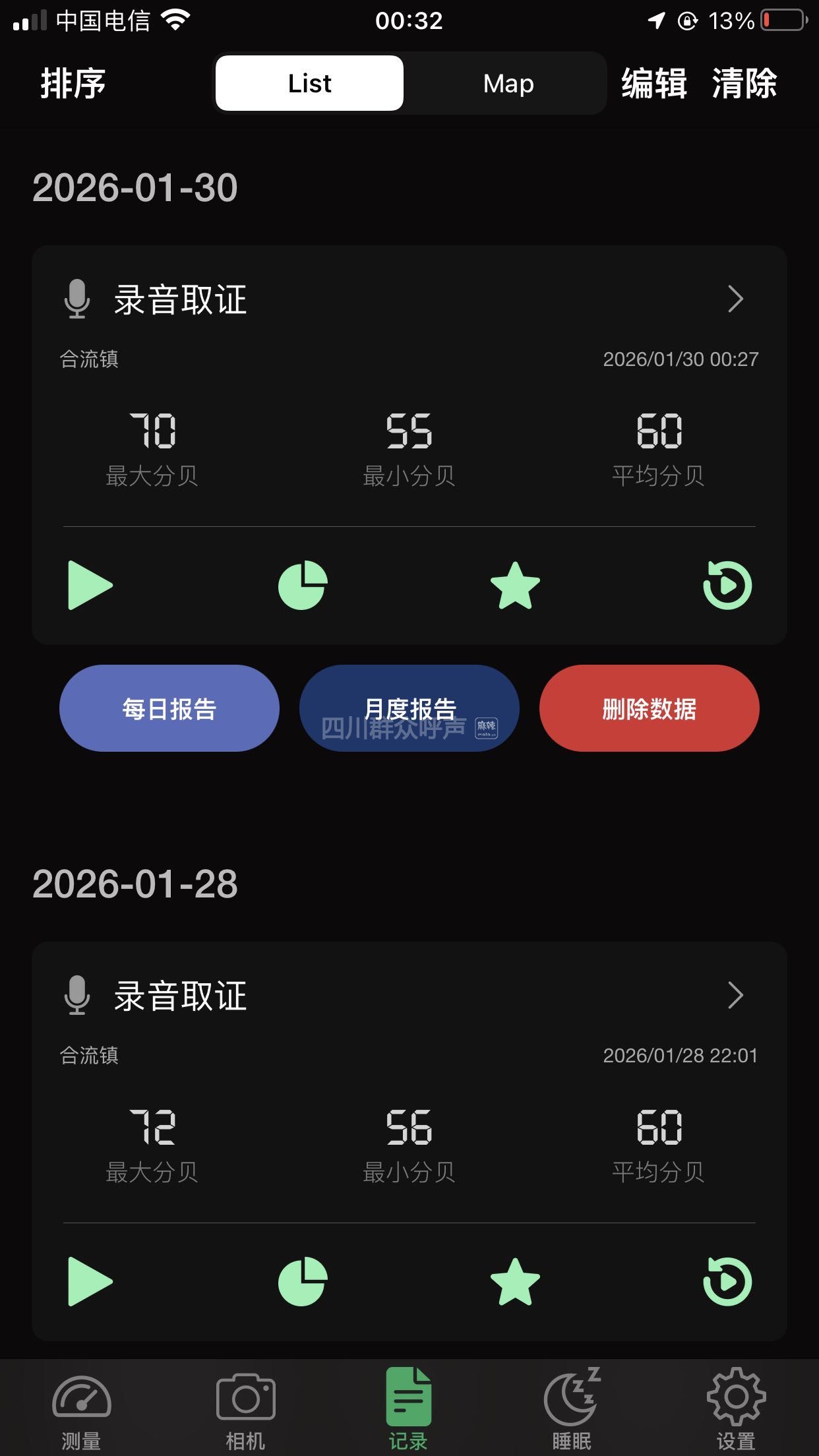Tap 排序 to sort the records
Viewport: 819px width, 1456px height.
tap(73, 84)
